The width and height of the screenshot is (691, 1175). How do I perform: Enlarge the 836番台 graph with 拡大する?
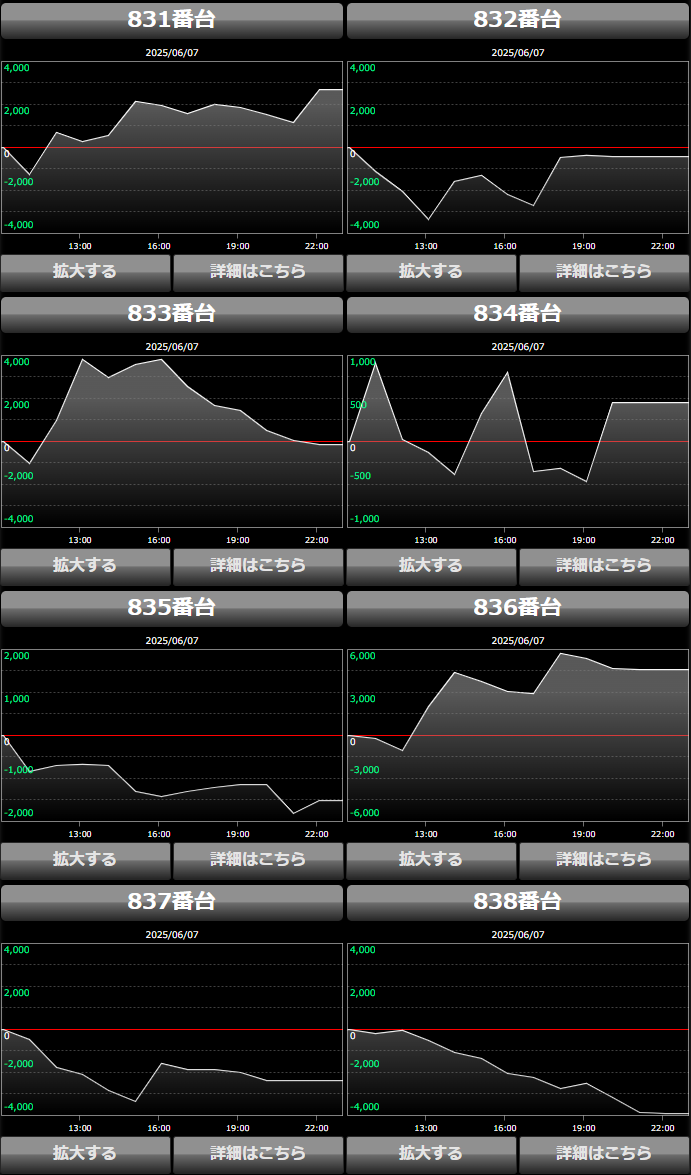click(x=431, y=859)
